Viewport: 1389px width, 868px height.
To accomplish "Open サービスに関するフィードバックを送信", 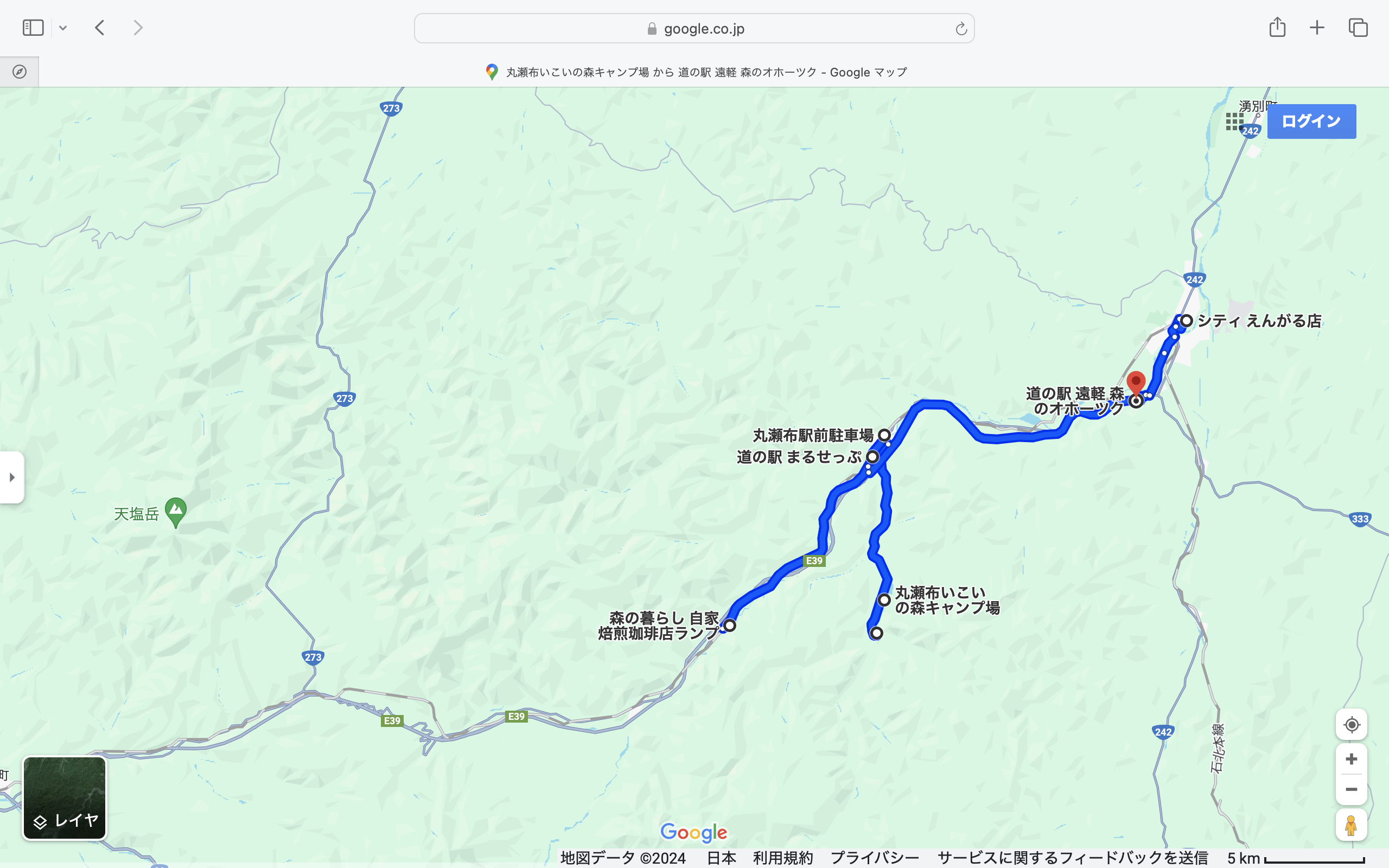I will click(1072, 858).
